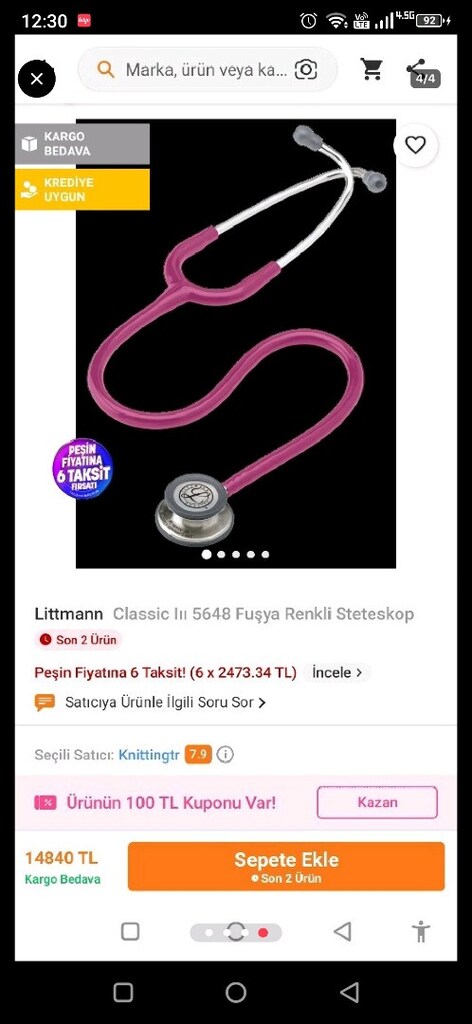
Task: Open the stethoscope product photo
Action: (236, 344)
